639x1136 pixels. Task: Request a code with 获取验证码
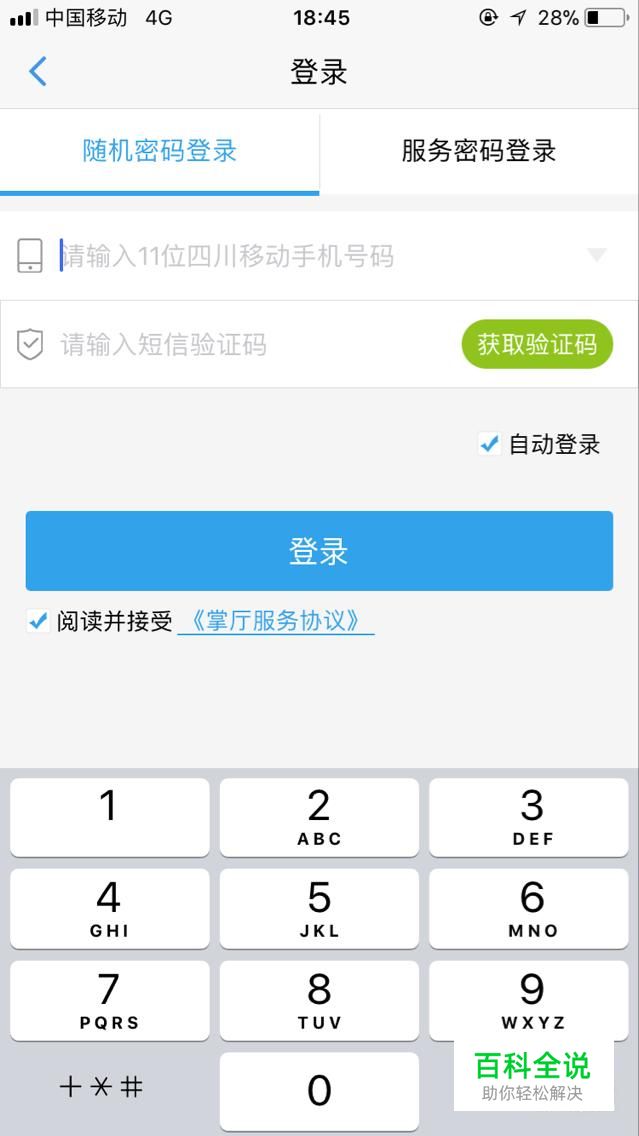pos(537,344)
